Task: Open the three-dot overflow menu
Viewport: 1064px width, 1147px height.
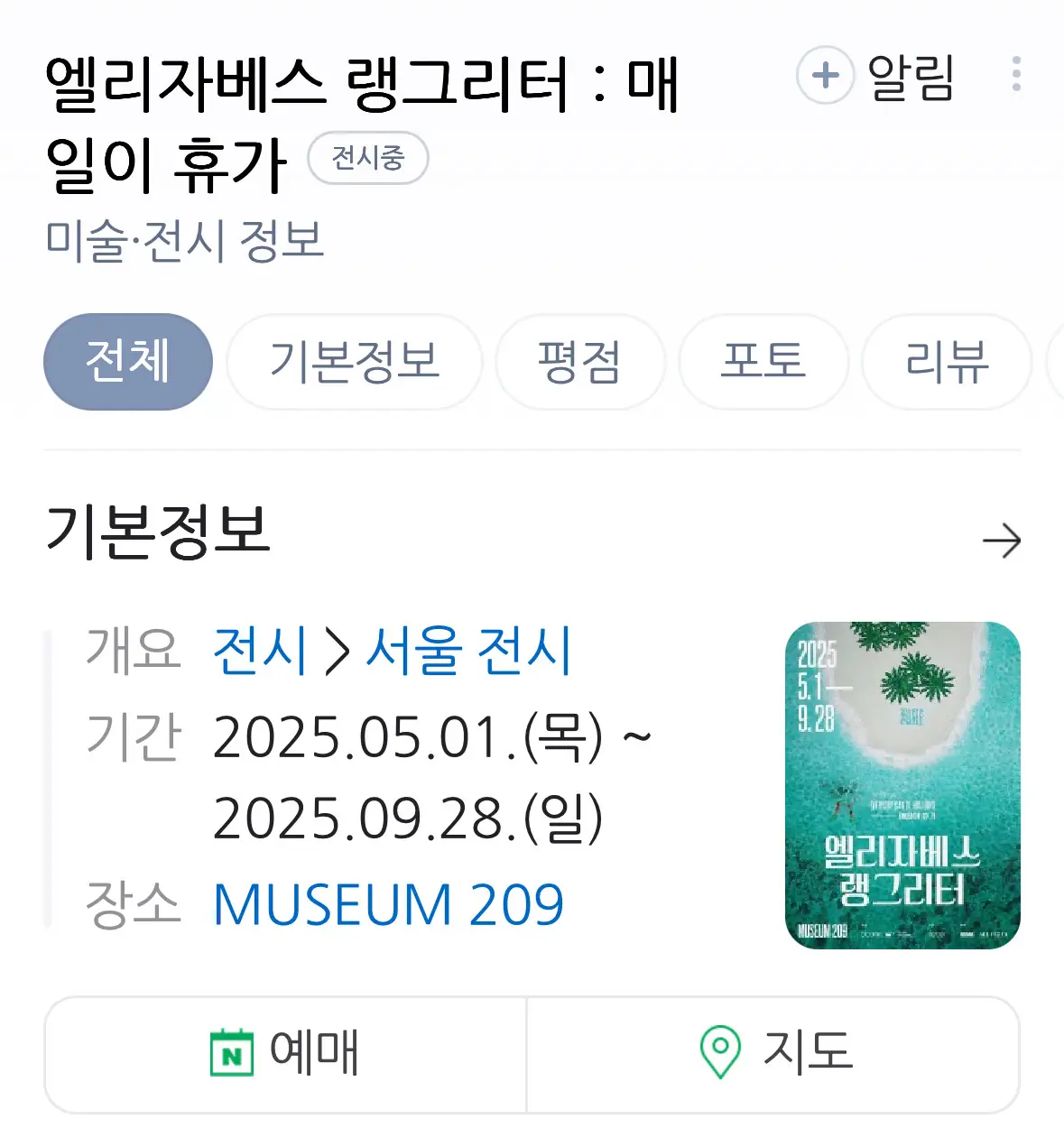Action: pos(1016,74)
